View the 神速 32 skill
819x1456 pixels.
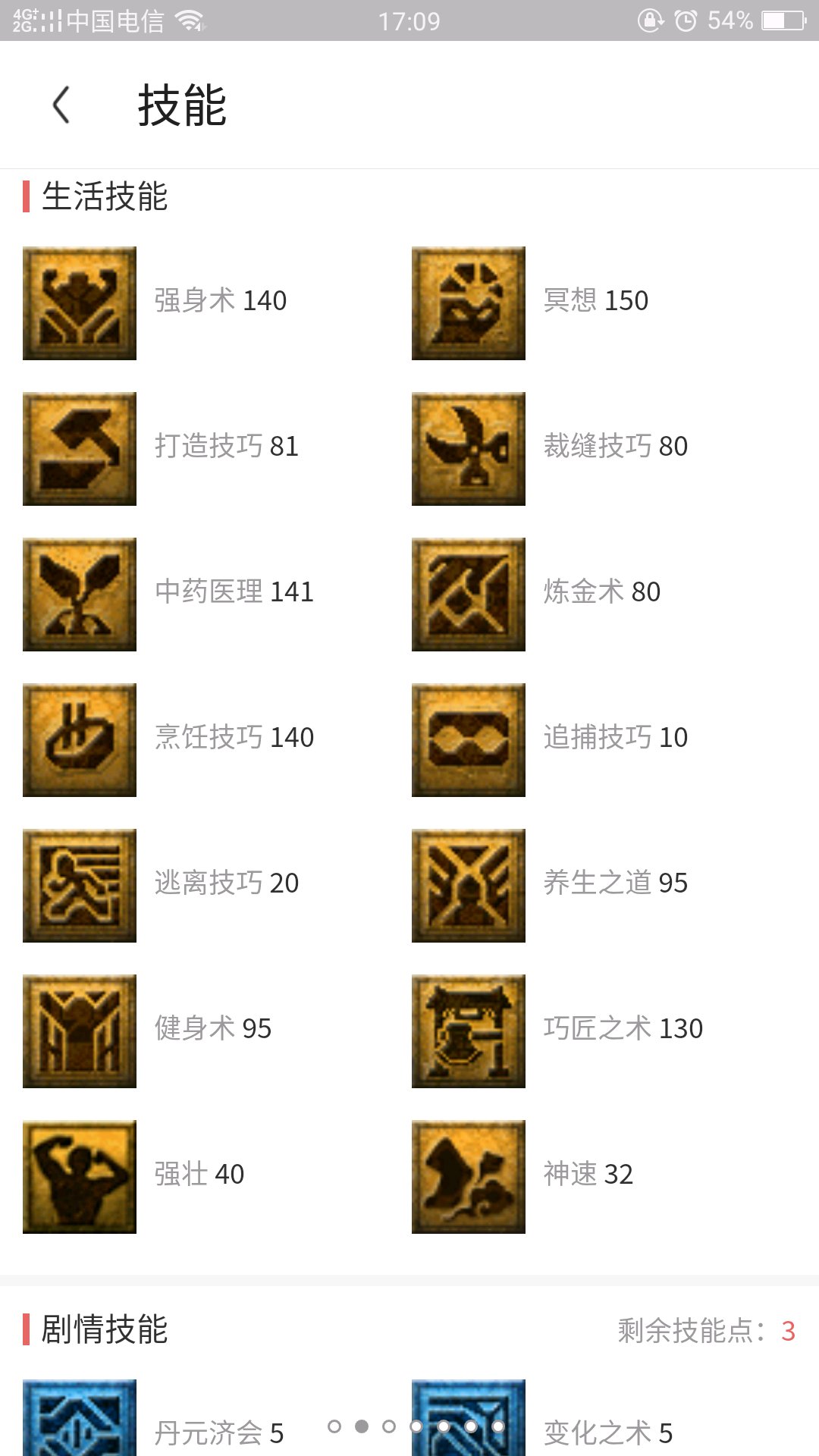click(x=522, y=1176)
